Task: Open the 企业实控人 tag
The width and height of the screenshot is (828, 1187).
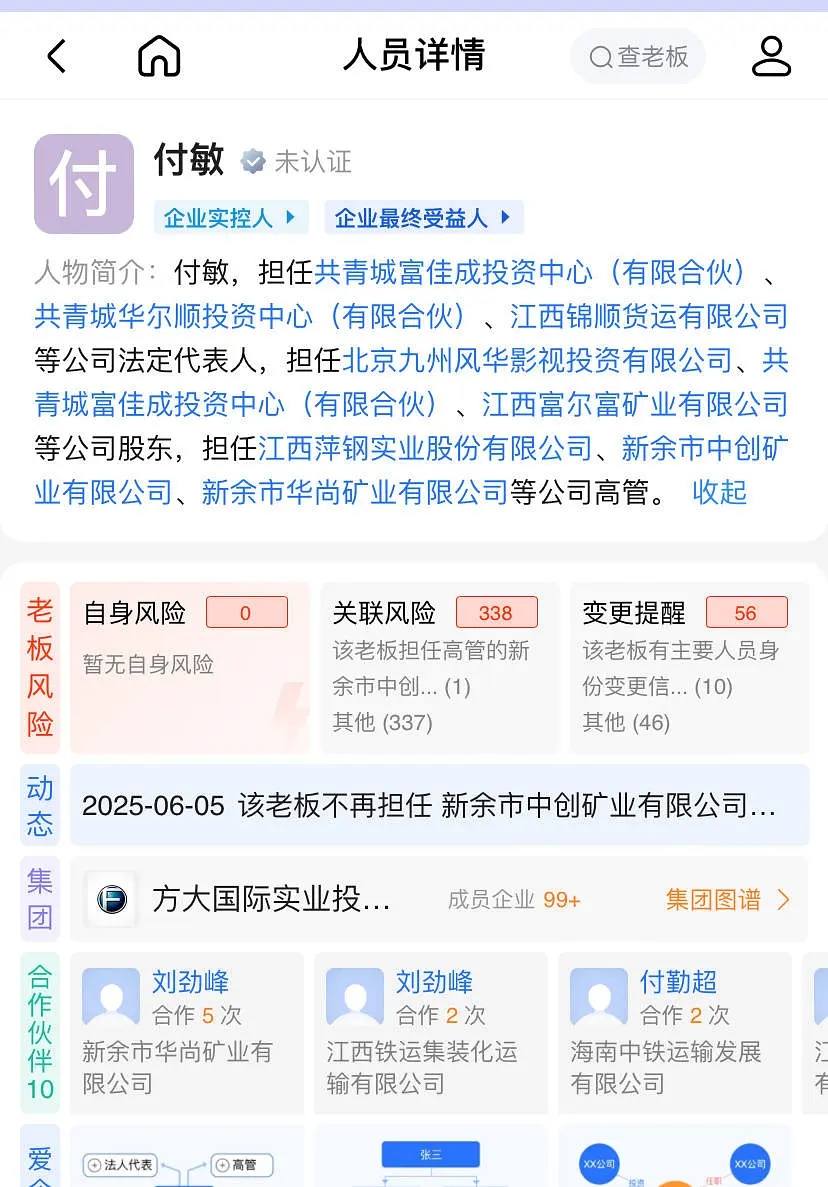Action: coord(230,217)
